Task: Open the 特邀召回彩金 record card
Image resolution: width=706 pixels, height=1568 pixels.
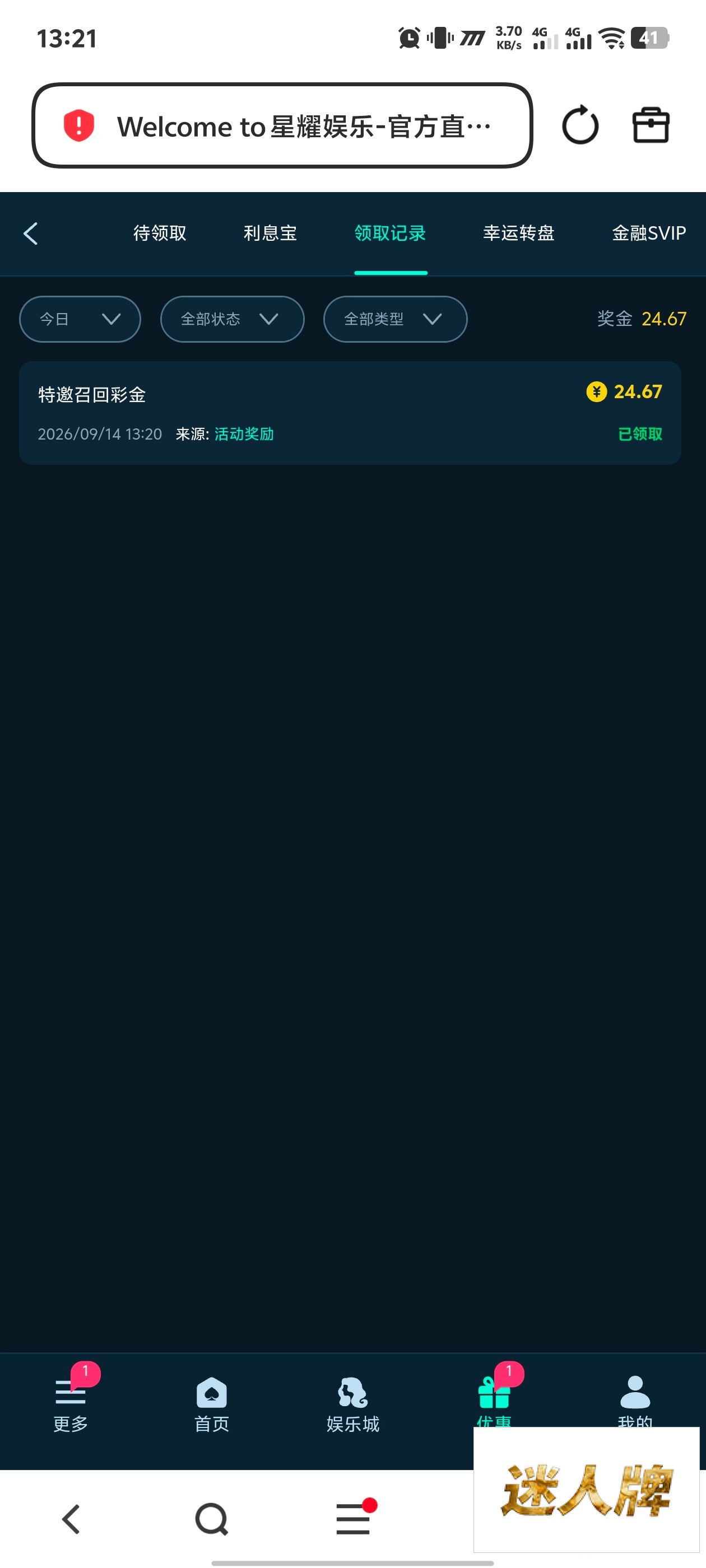Action: coord(350,413)
